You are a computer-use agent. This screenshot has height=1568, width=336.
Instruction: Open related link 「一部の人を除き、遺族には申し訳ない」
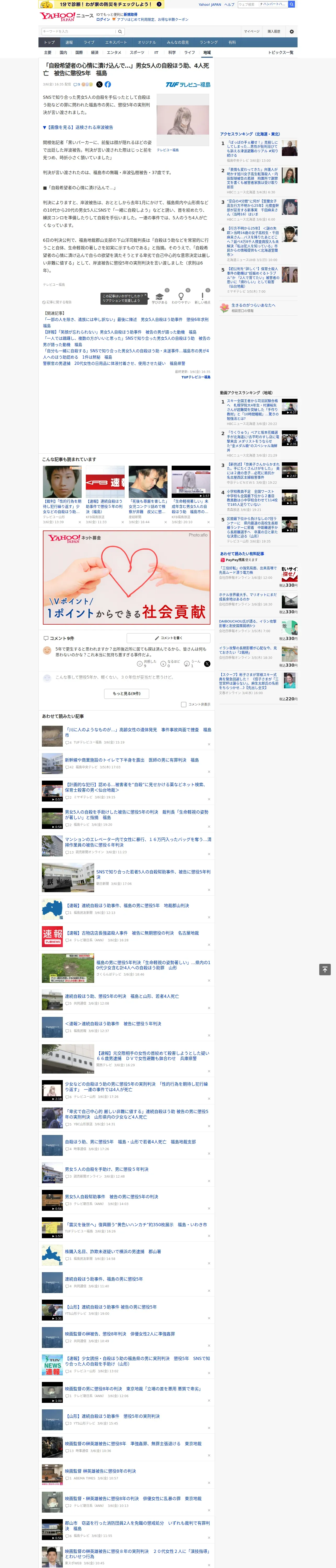tap(126, 322)
